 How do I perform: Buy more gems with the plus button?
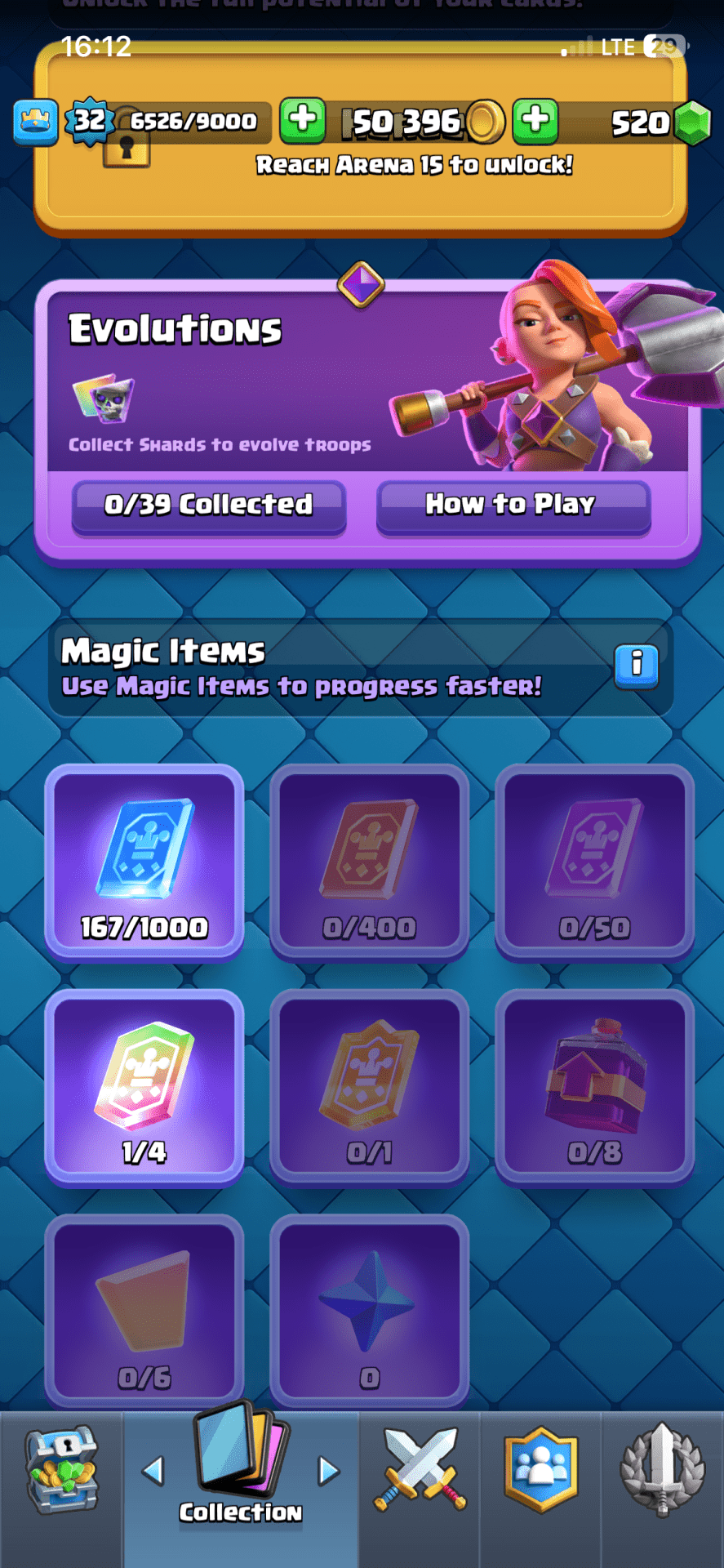[535, 121]
